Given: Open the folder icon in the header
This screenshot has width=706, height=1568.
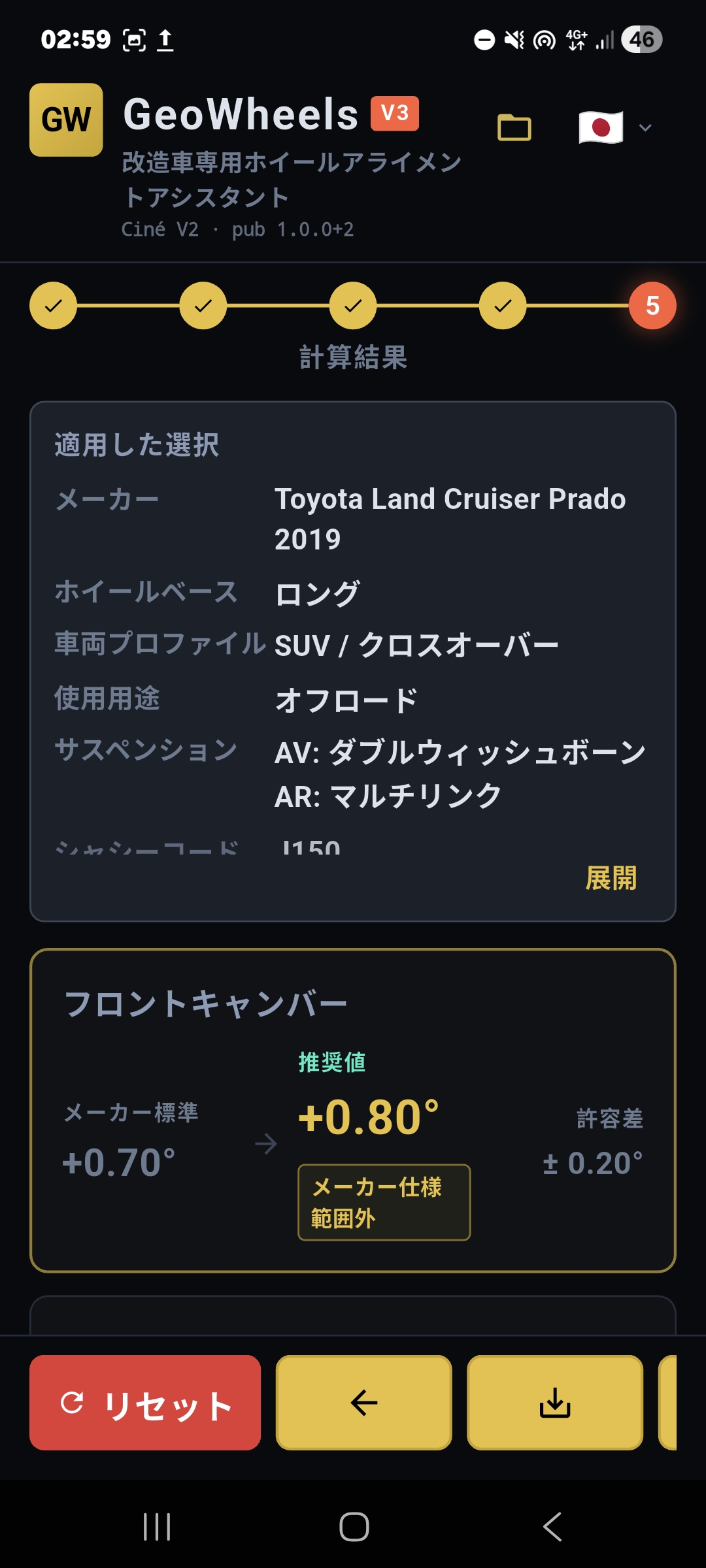Looking at the screenshot, I should tap(514, 127).
